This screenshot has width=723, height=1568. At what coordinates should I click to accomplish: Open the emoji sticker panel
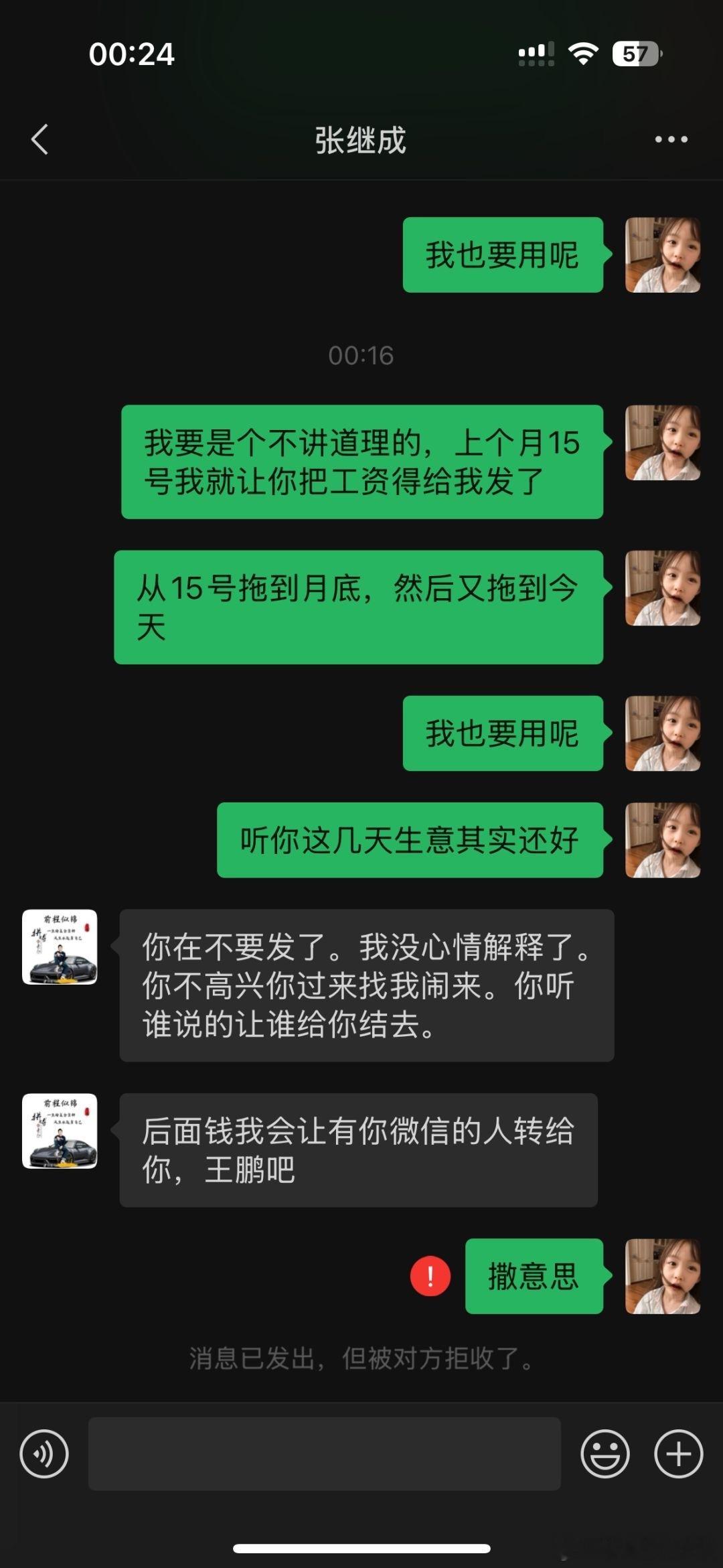point(605,1454)
